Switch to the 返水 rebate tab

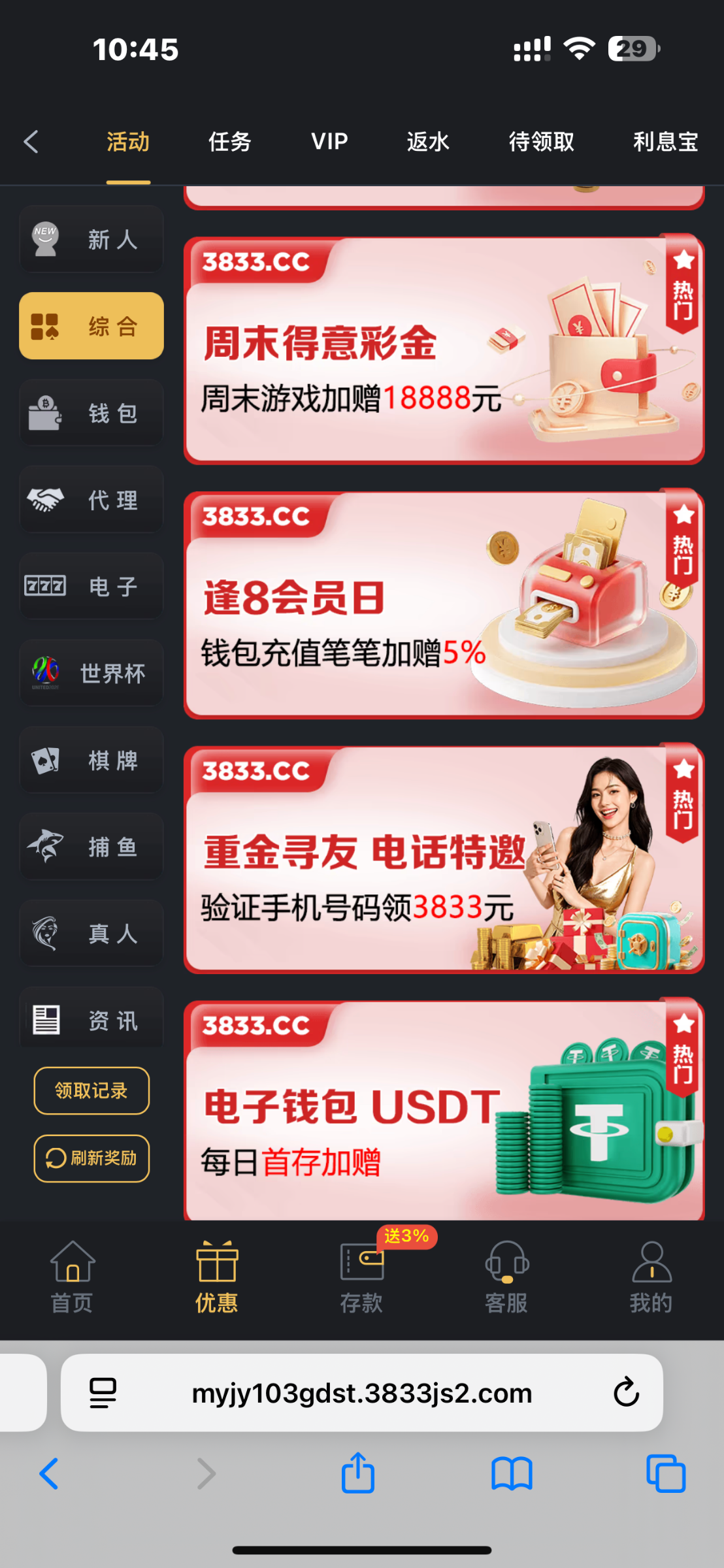(428, 142)
